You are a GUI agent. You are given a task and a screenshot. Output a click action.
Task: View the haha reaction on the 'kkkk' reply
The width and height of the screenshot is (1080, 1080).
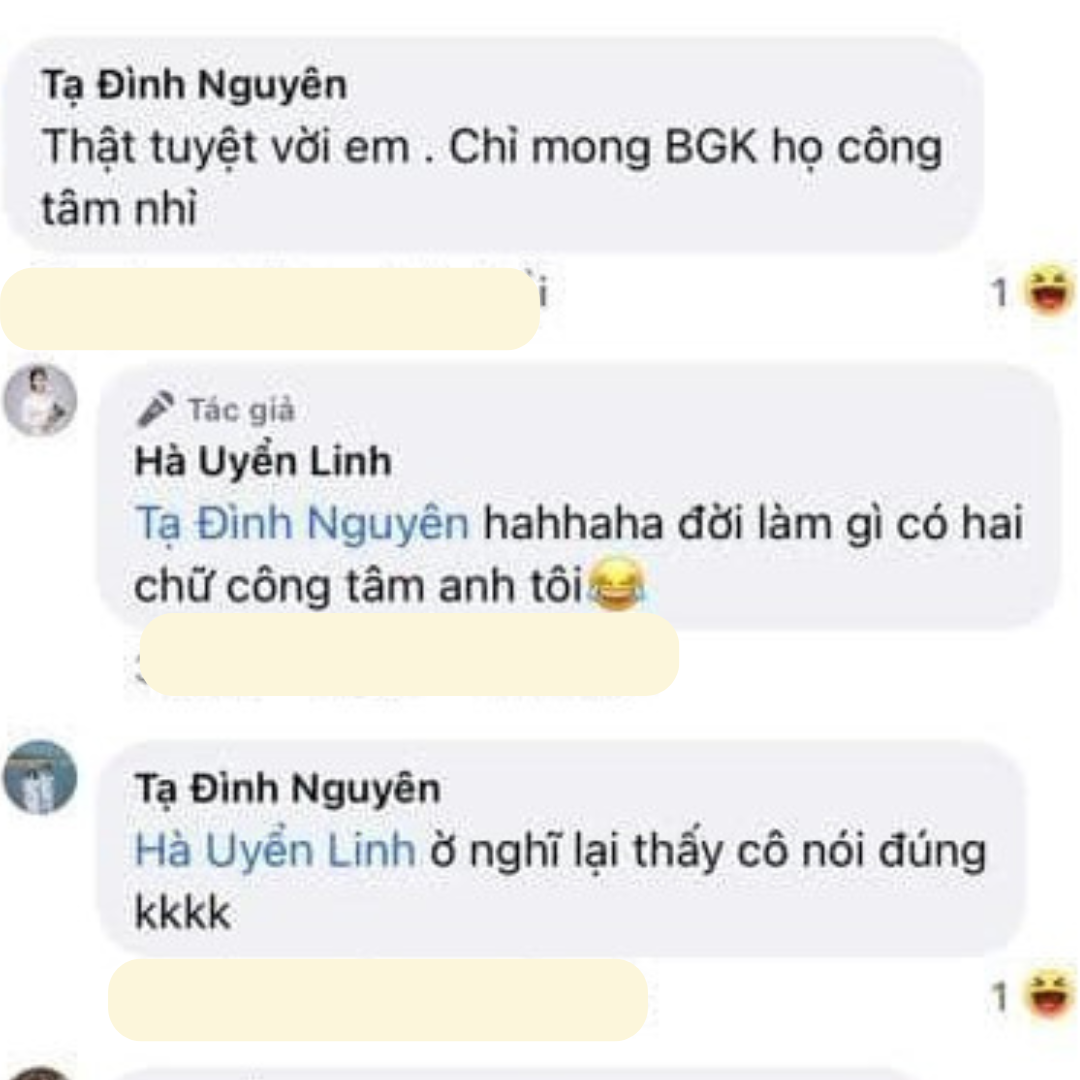pos(1047,996)
